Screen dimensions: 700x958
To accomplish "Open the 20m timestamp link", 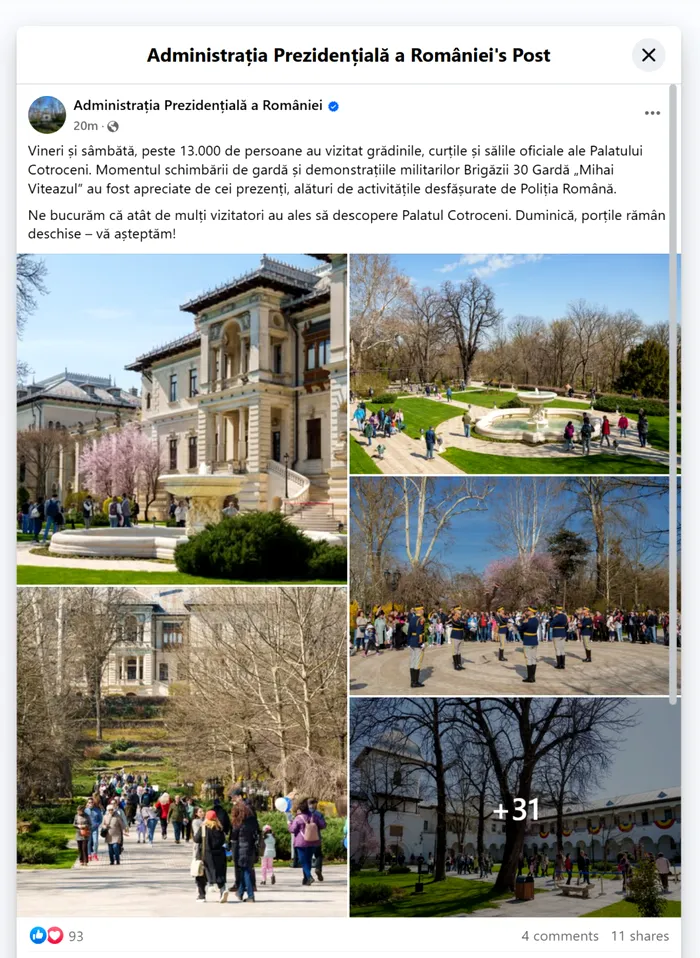I will coord(85,126).
